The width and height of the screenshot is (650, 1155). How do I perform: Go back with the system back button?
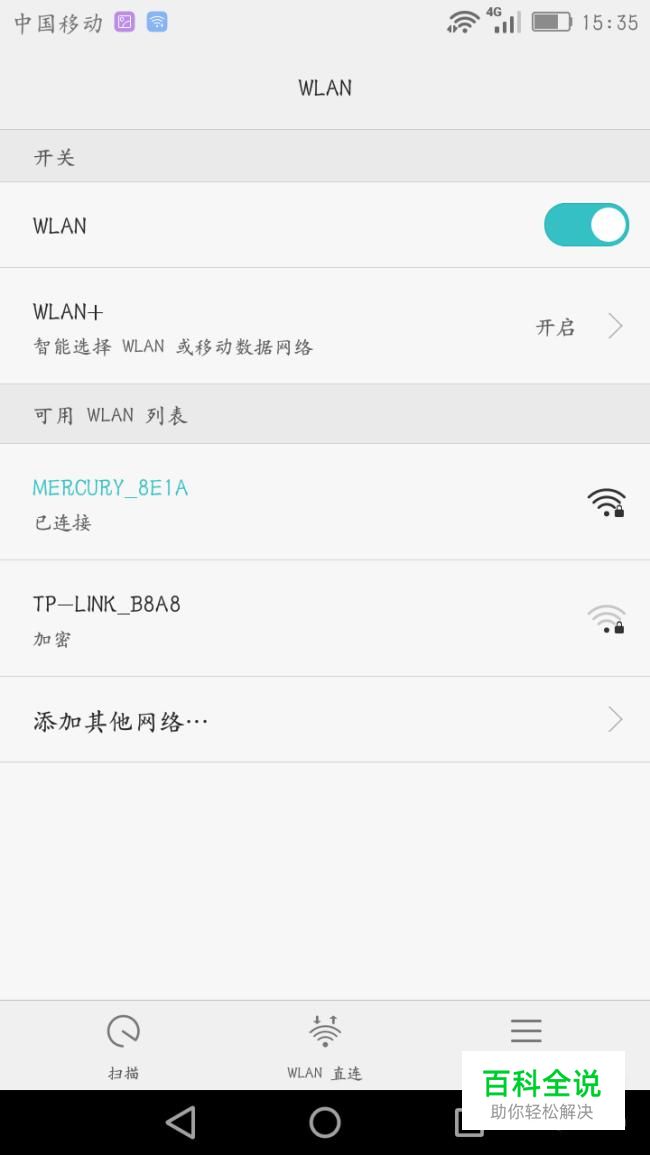[x=181, y=1122]
